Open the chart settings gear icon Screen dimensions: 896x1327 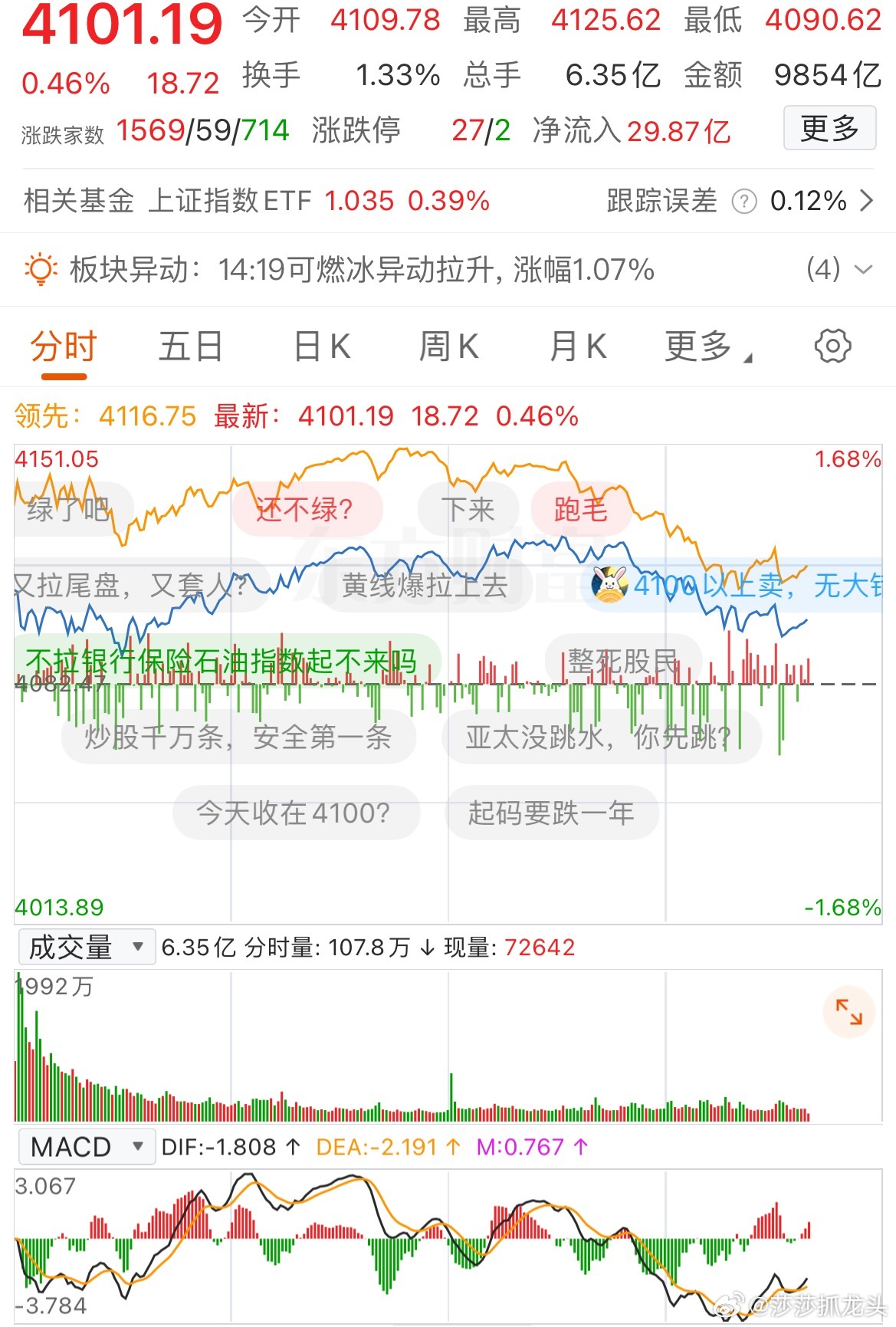coord(834,346)
